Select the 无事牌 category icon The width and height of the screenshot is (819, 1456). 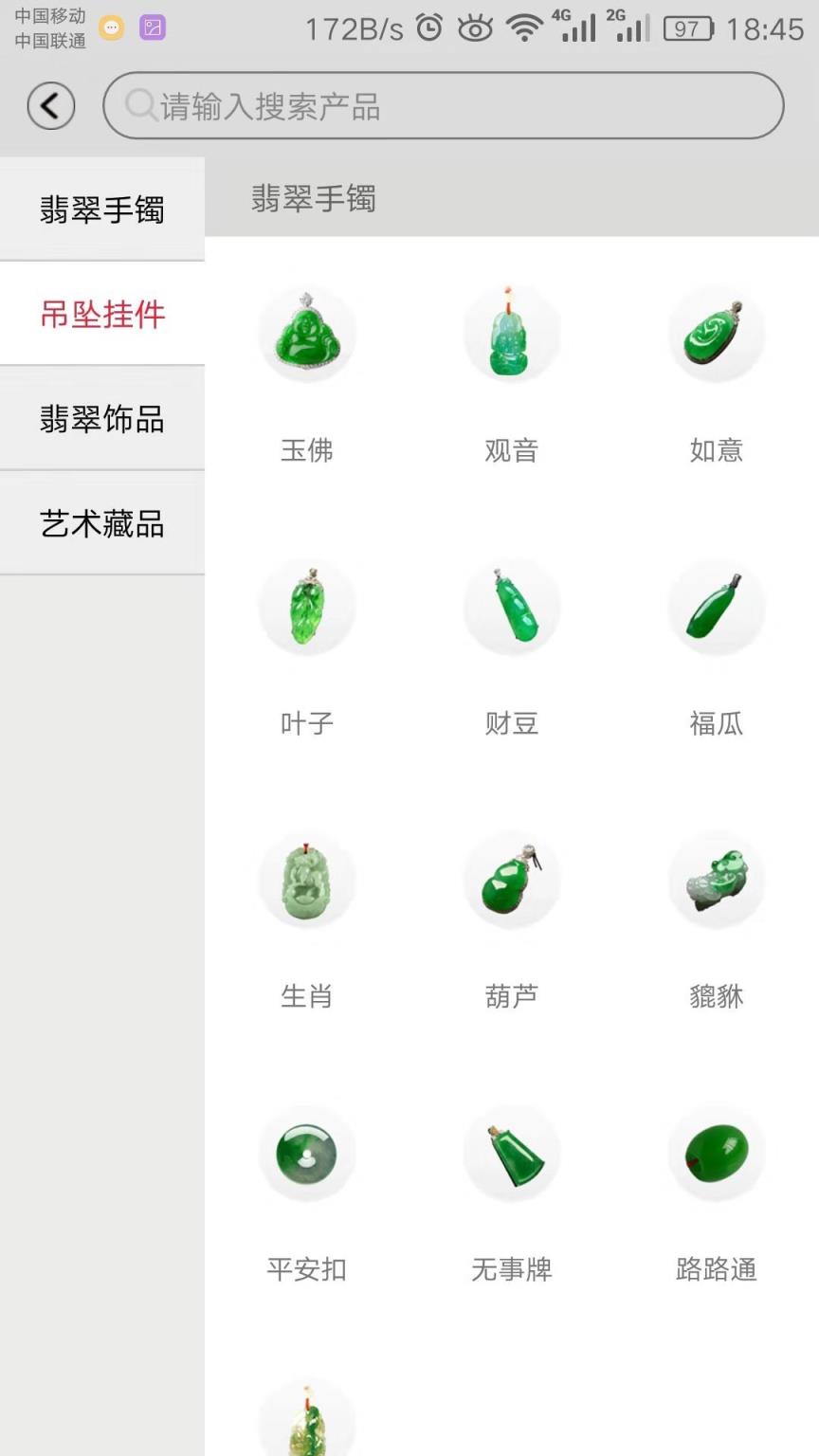pos(512,1153)
